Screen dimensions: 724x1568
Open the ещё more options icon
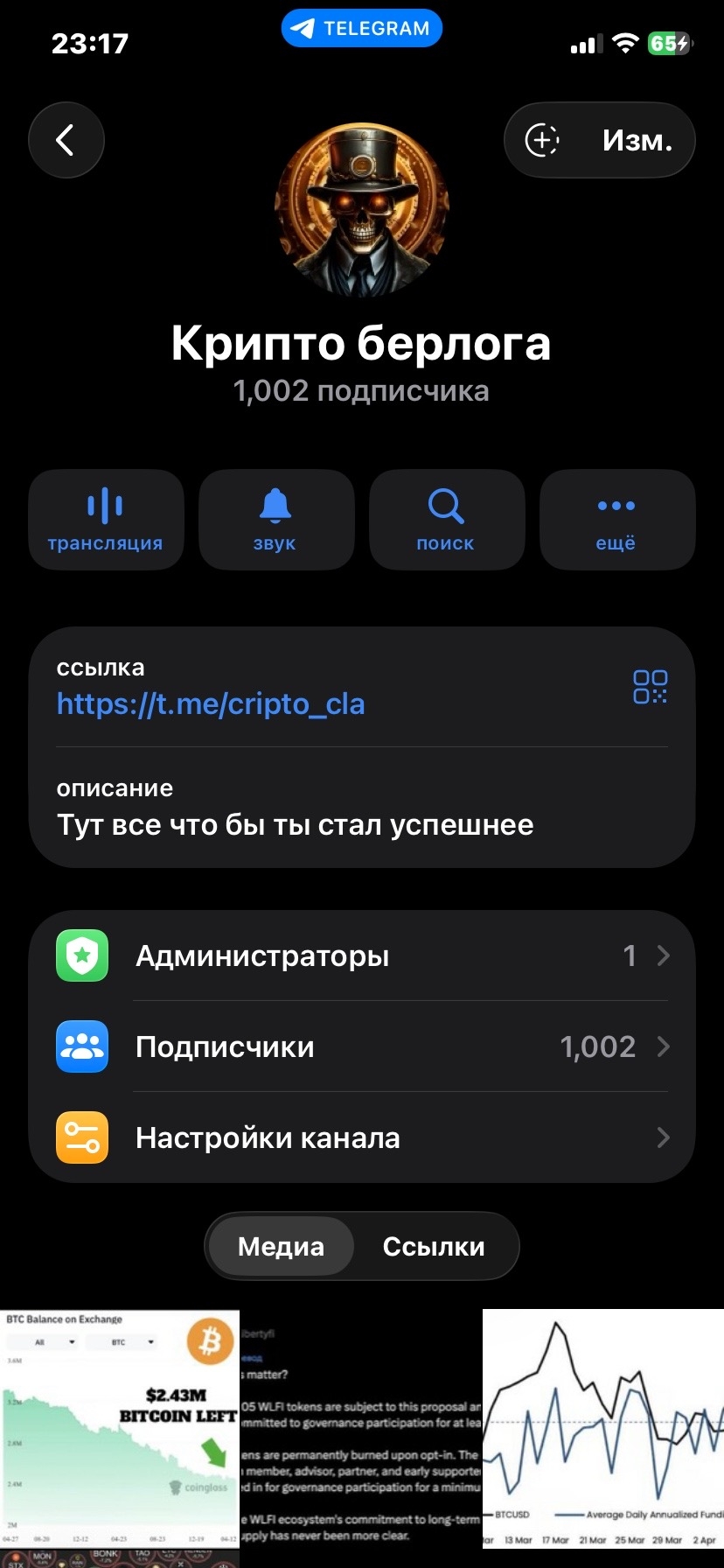(x=616, y=505)
